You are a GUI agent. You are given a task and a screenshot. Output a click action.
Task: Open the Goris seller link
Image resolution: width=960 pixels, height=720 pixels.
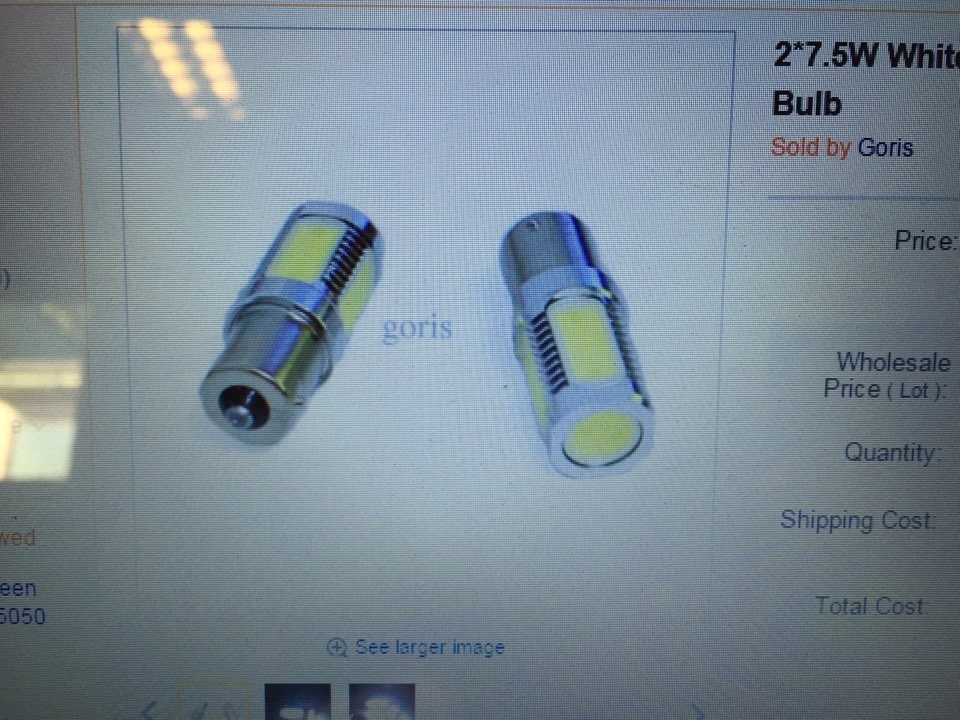[885, 148]
